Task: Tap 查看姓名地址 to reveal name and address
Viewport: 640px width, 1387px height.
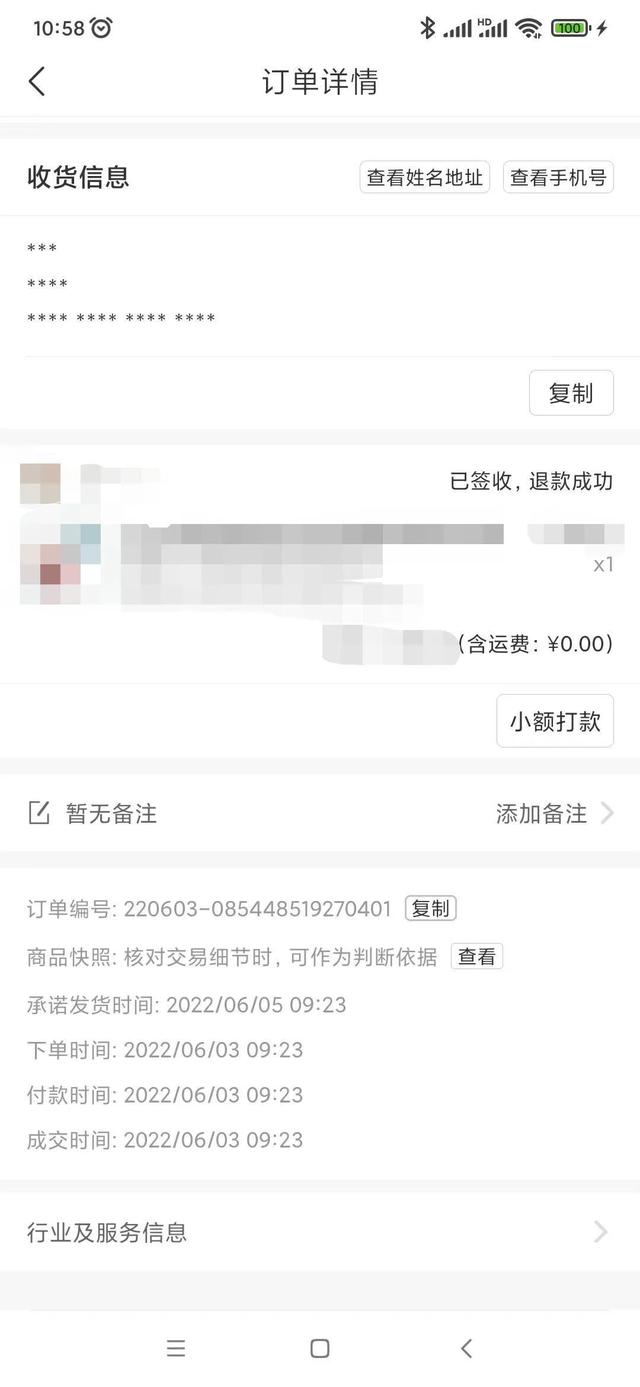Action: [x=425, y=177]
